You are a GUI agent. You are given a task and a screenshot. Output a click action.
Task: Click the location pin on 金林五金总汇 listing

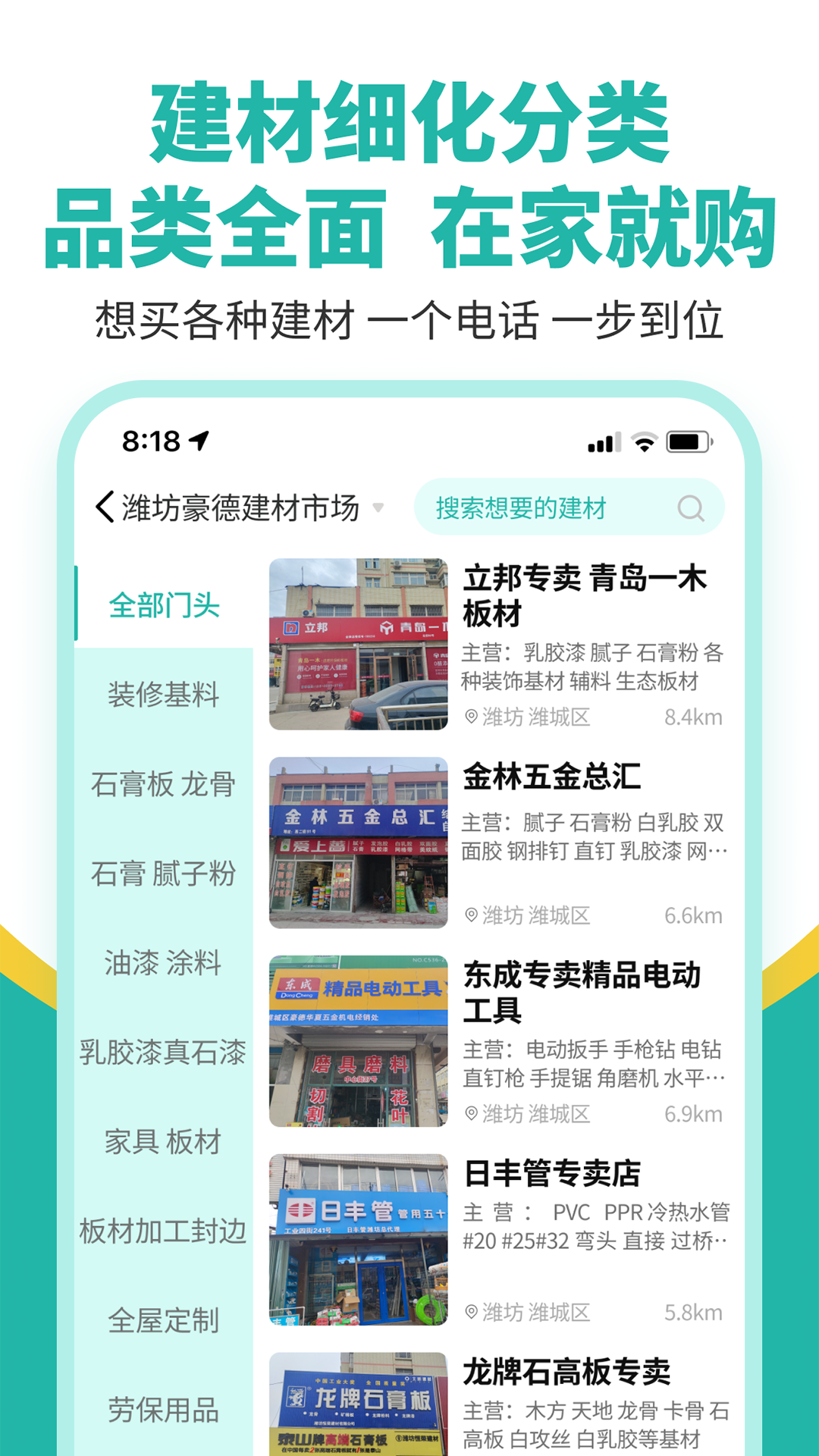tap(472, 914)
